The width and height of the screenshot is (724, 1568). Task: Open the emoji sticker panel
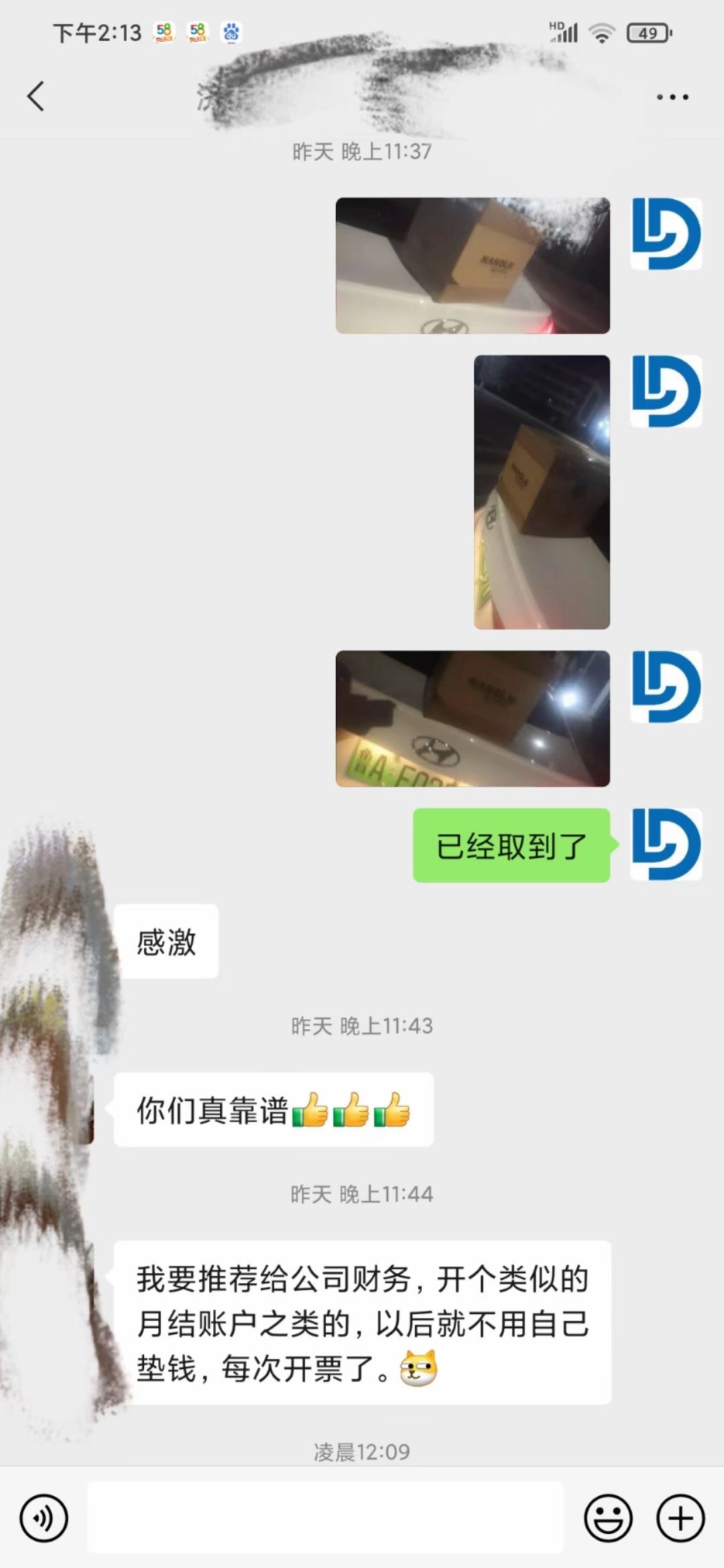pos(608,1518)
